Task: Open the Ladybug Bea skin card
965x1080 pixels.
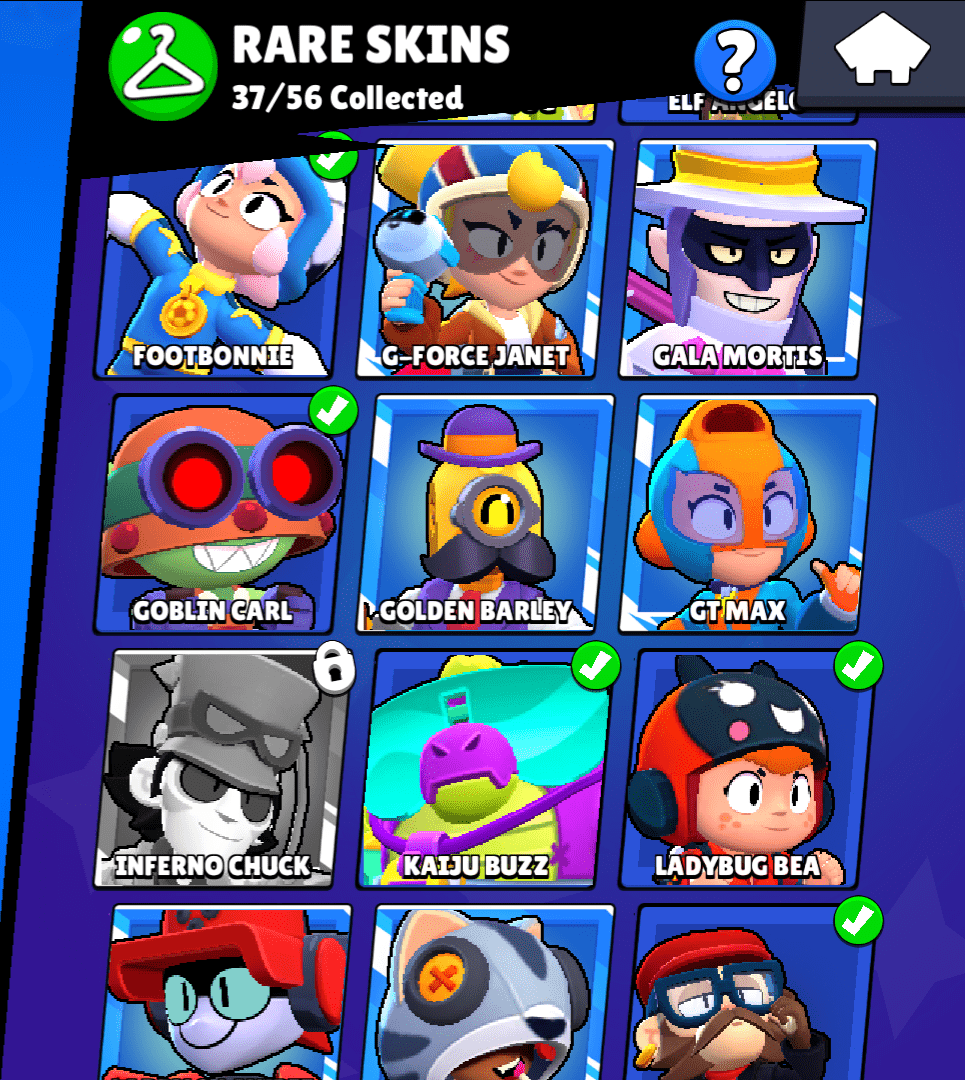Action: 750,770
